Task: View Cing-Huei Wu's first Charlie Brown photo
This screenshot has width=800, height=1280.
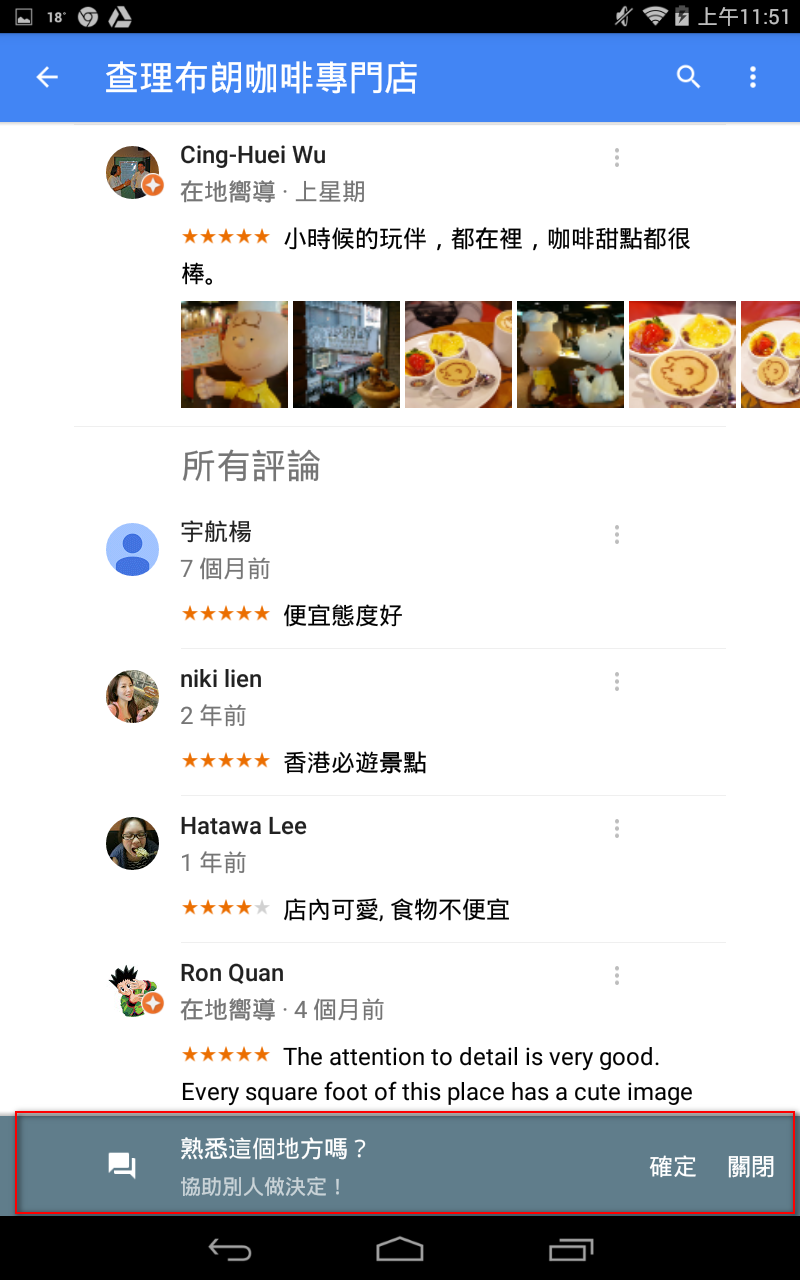Action: pos(234,355)
